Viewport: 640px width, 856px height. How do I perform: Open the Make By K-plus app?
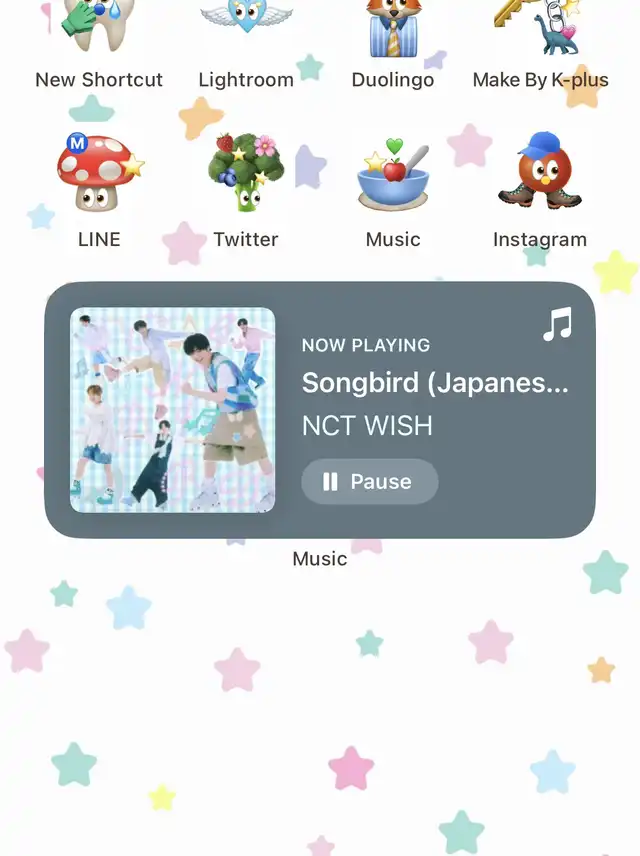540,30
